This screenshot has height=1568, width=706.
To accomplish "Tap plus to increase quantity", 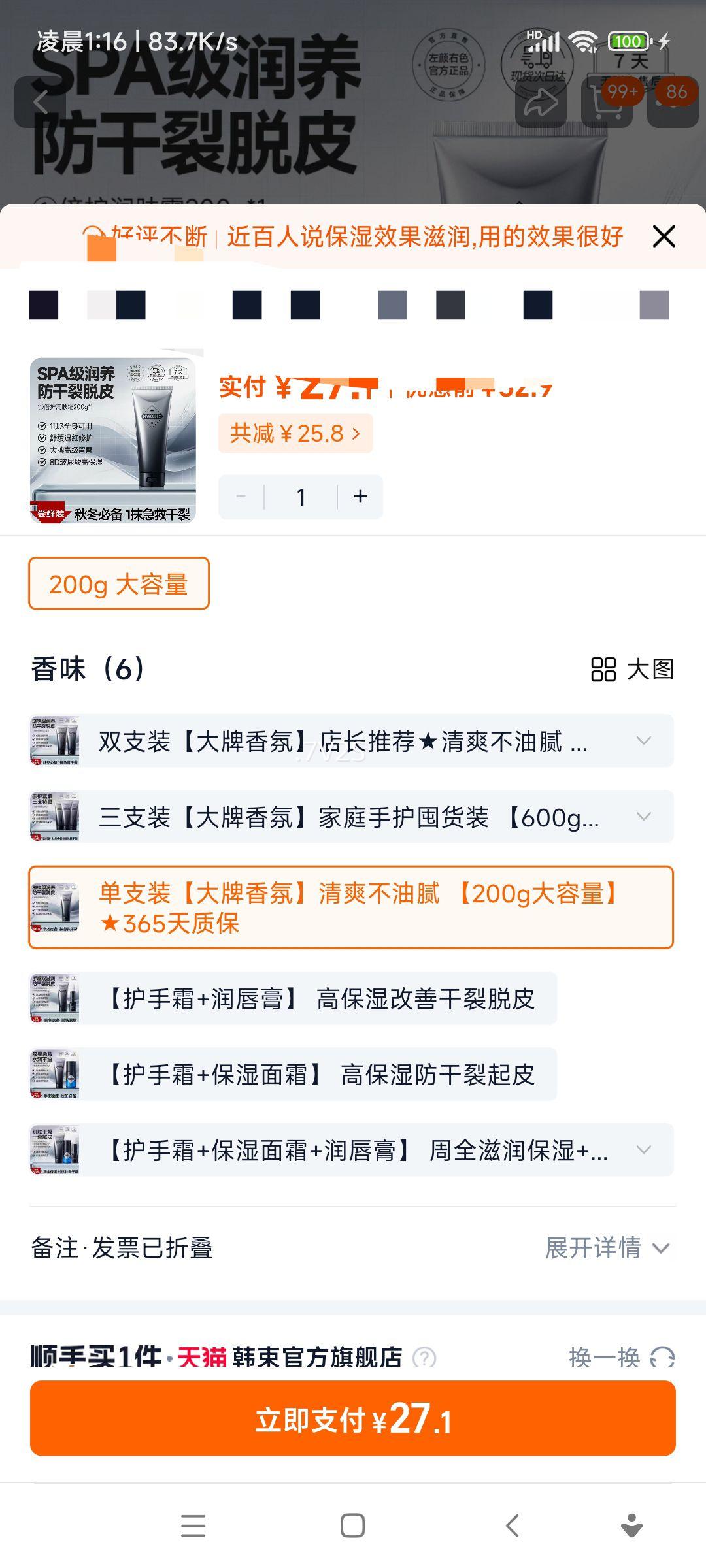I will click(360, 497).
